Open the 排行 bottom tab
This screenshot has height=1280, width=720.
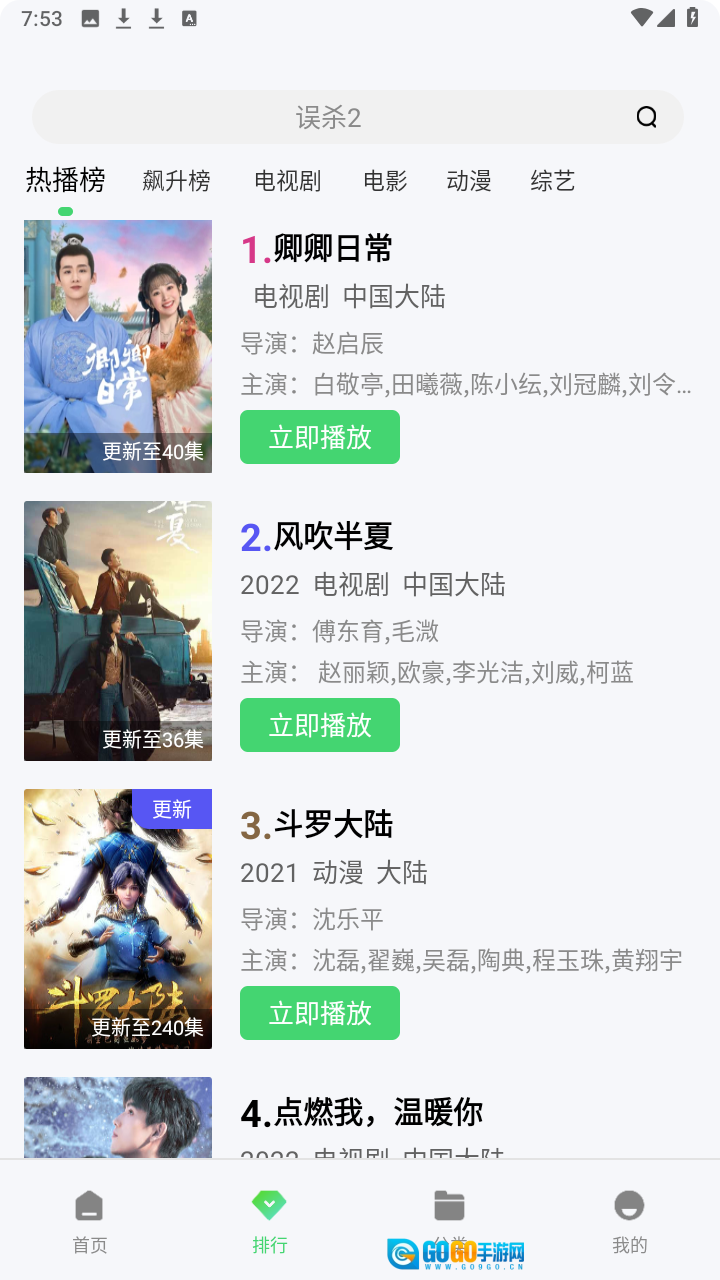(270, 1220)
